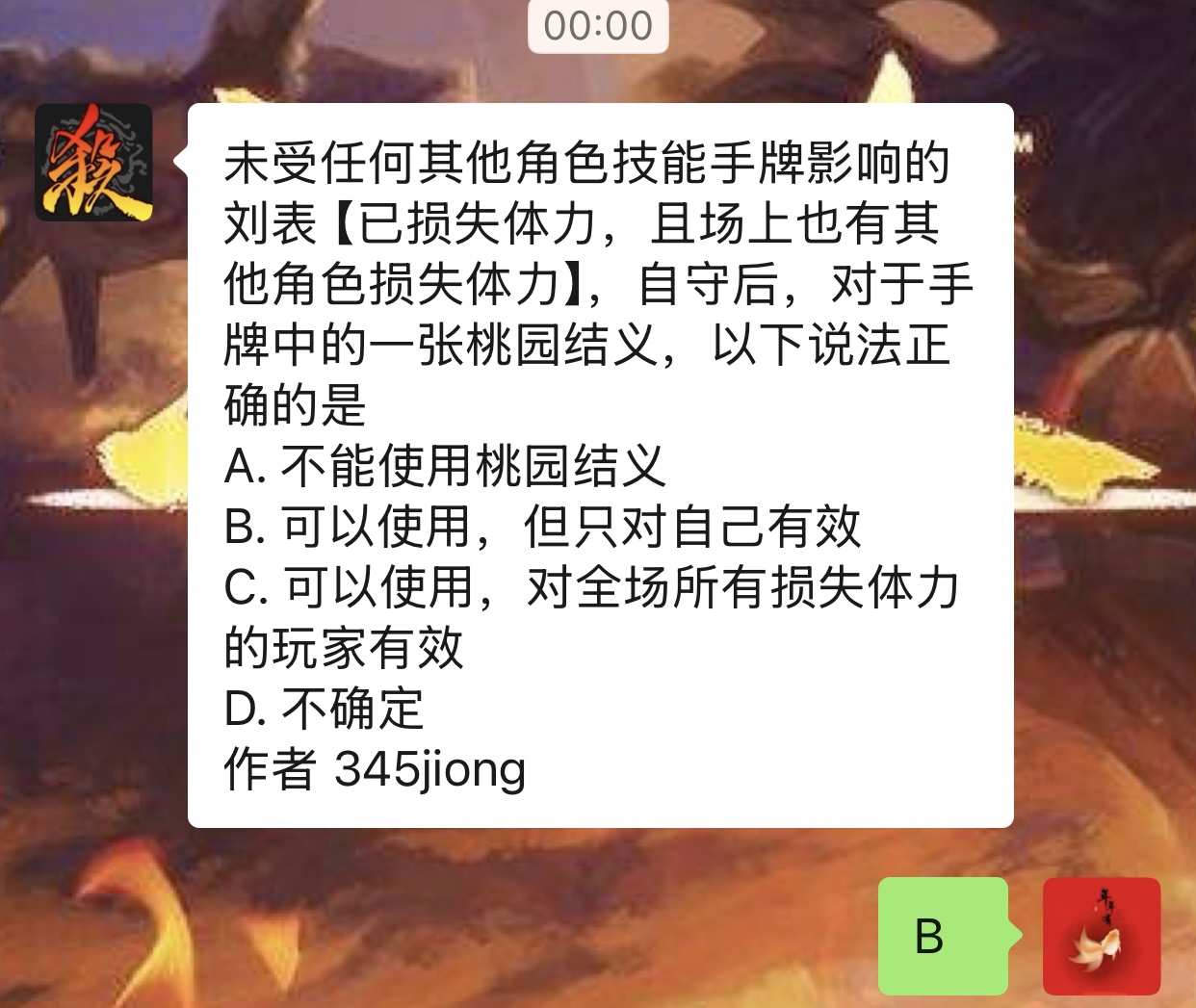Open the 杀 account's avatar profile
This screenshot has width=1196, height=1008.
coord(93,163)
